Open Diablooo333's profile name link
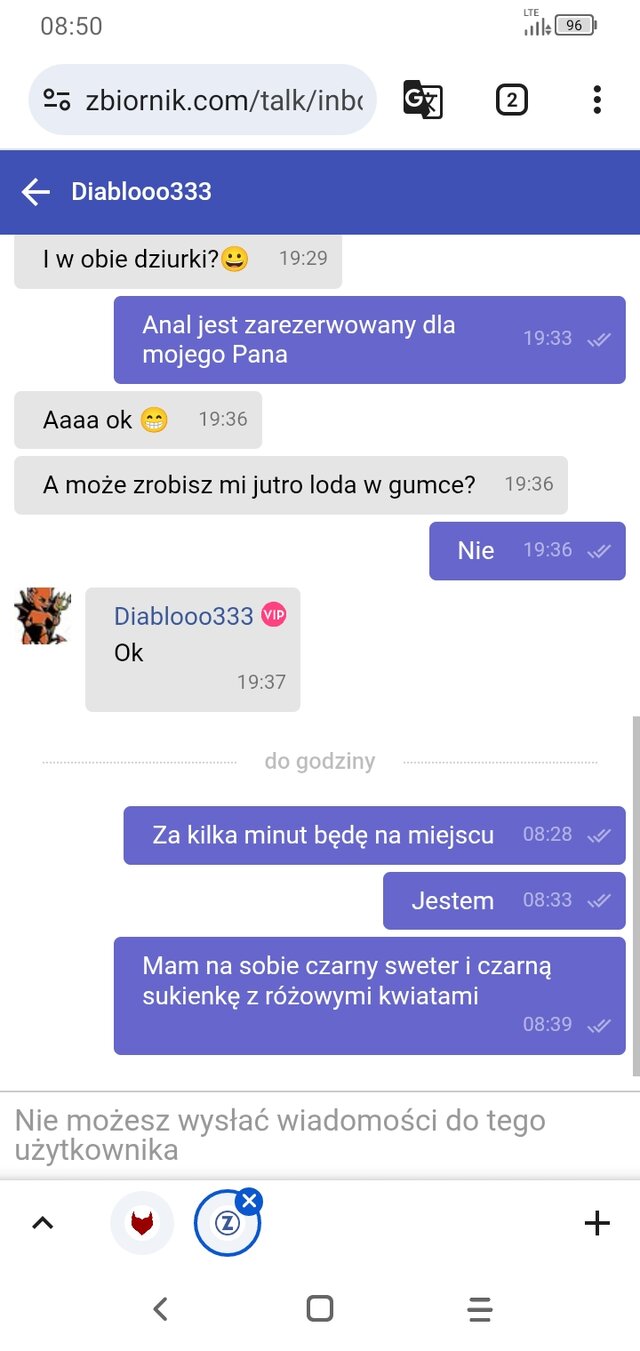Image resolution: width=640 pixels, height=1351 pixels. (184, 616)
